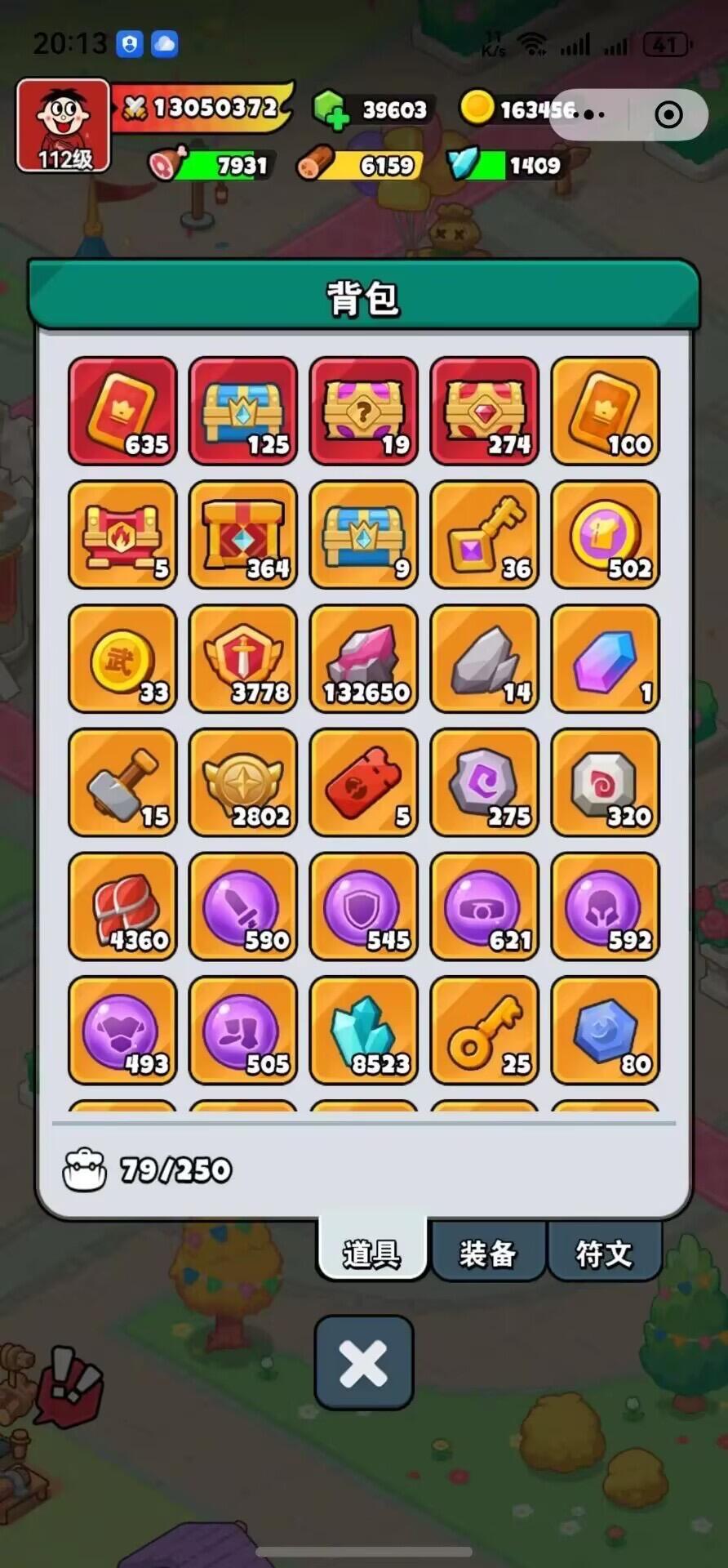728x1568 pixels.
Task: Switch to the 装备 tab
Action: (488, 1252)
